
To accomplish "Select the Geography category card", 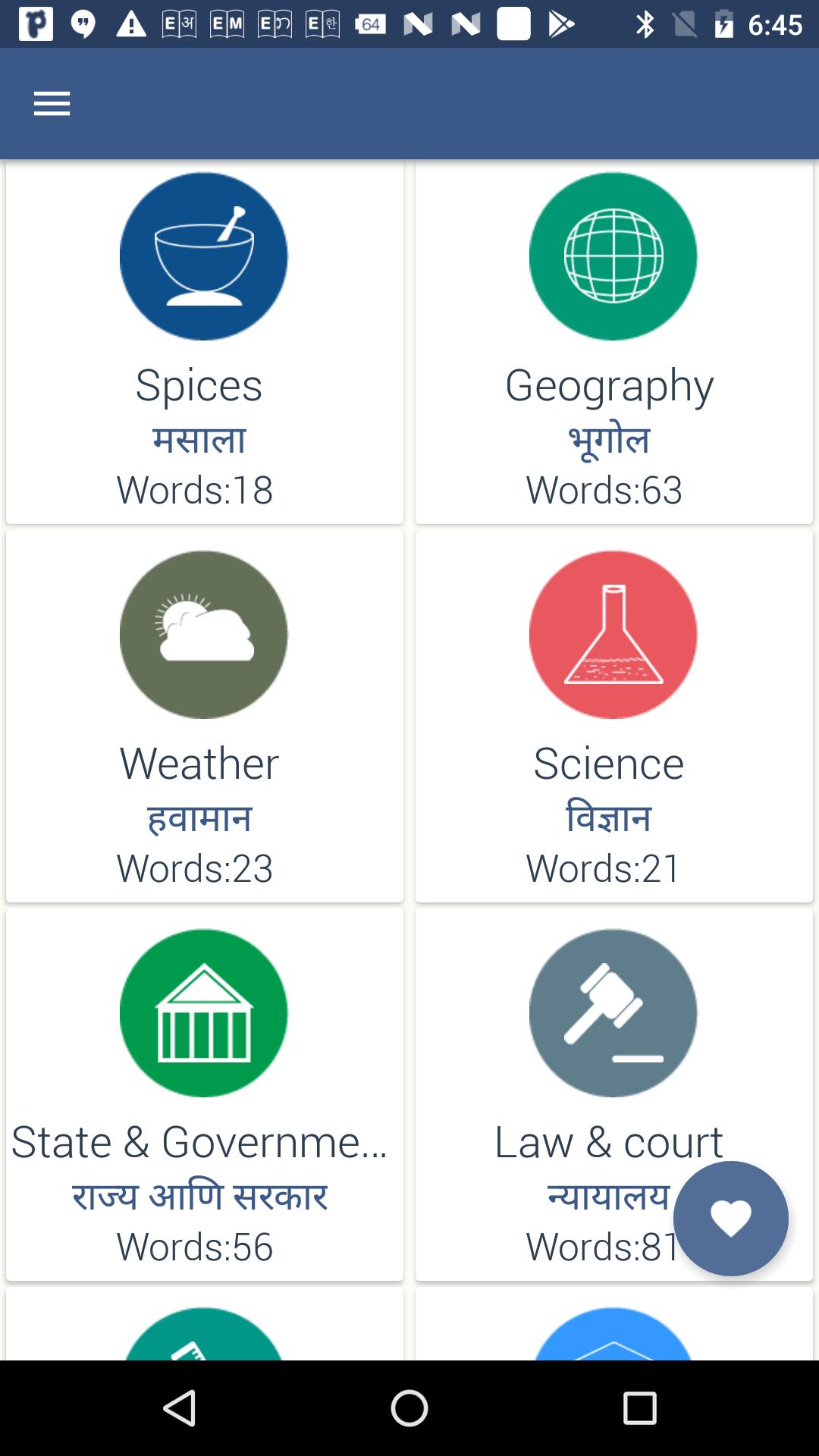I will [x=613, y=341].
